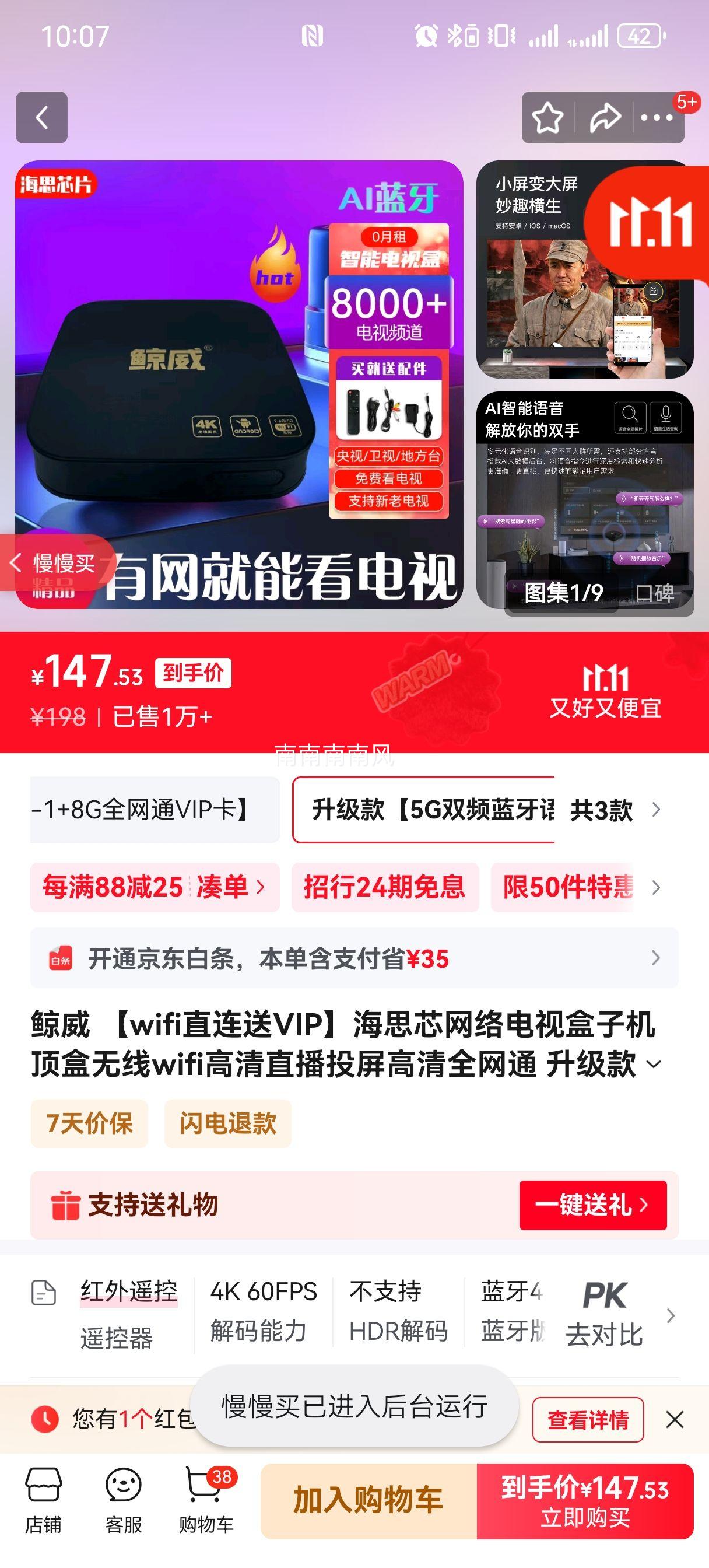Toggle the favorite star for this product
Image resolution: width=709 pixels, height=1568 pixels.
549,117
